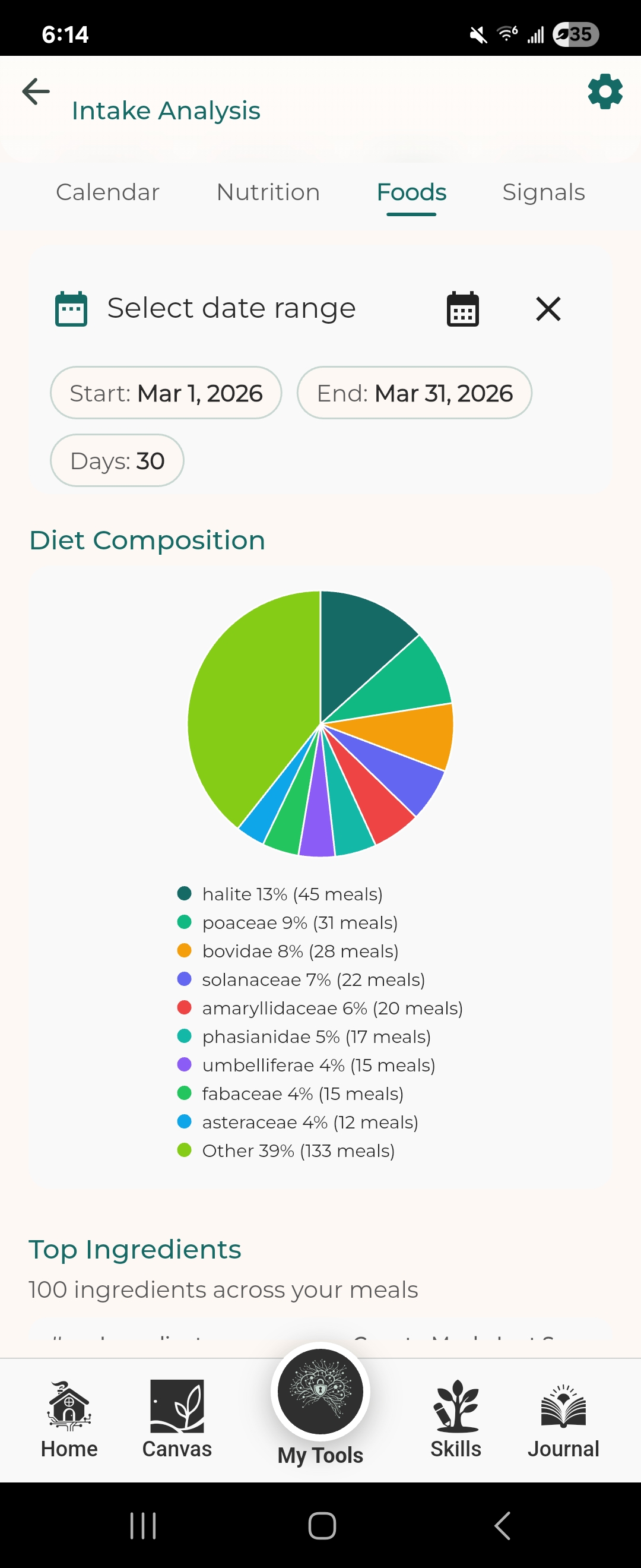The width and height of the screenshot is (641, 1568).
Task: Tap the poaceae legend color dot
Action: point(186,922)
